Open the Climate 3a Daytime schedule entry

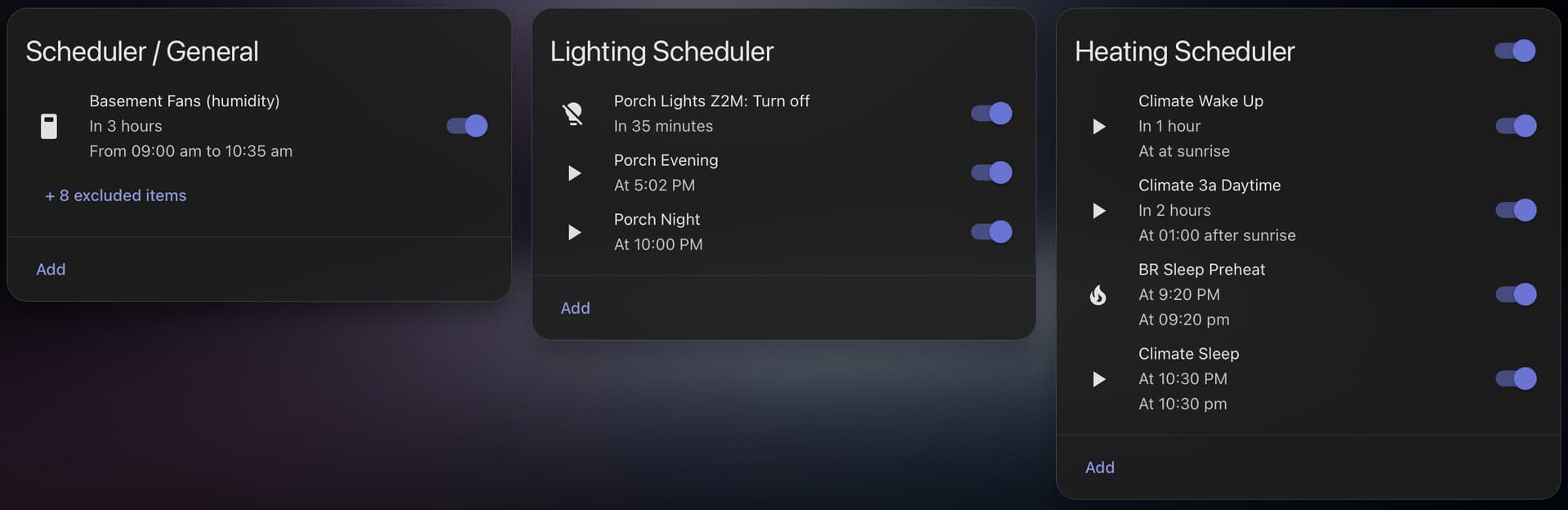pyautogui.click(x=1209, y=210)
